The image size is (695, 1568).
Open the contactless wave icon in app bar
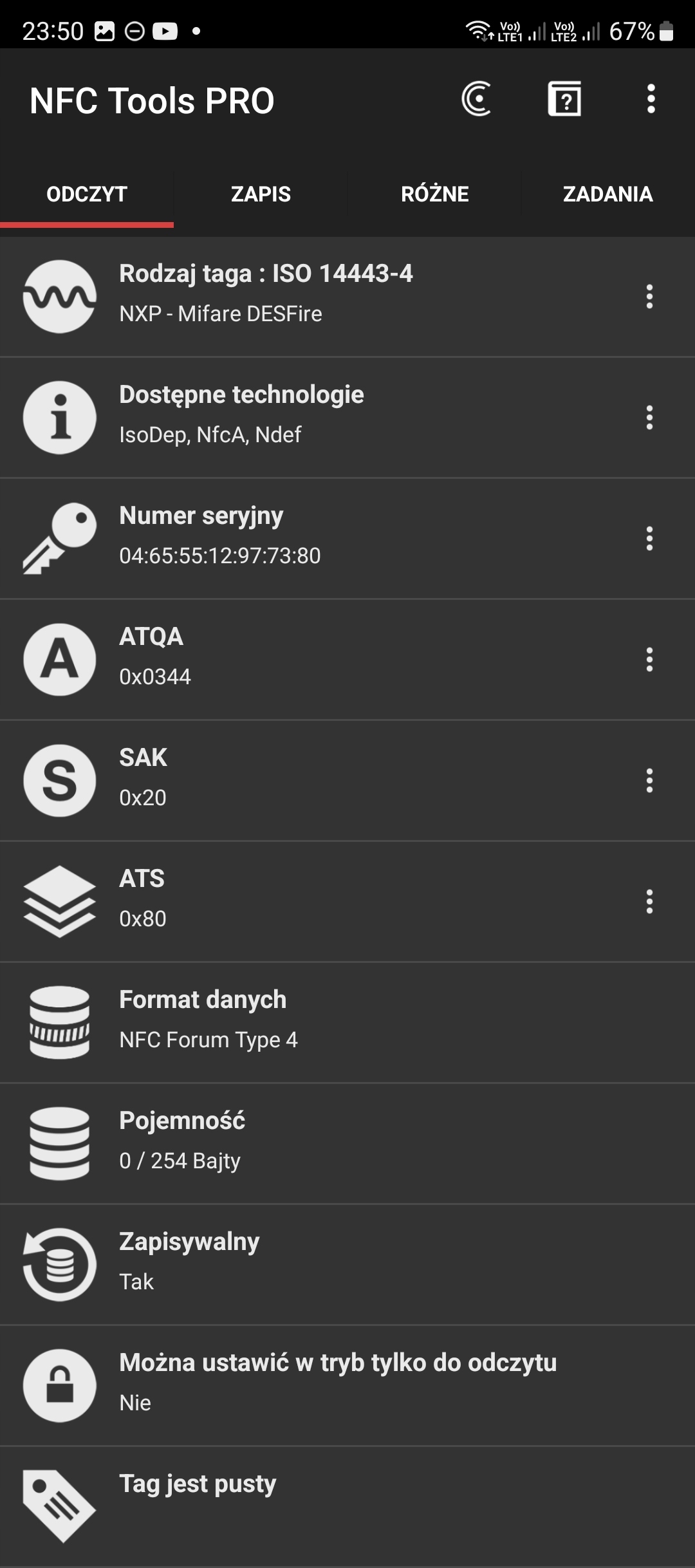(x=477, y=99)
